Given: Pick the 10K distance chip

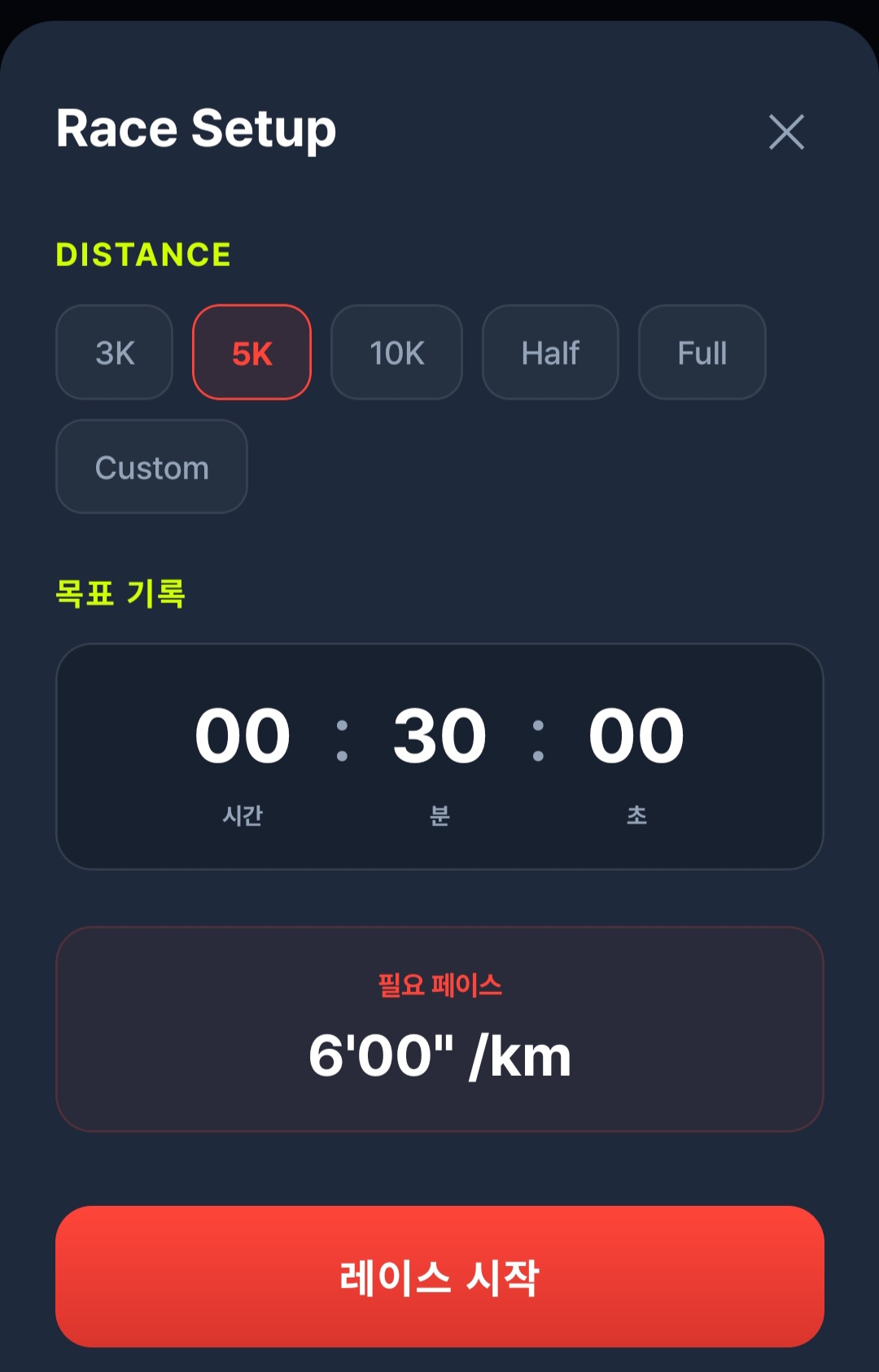Looking at the screenshot, I should (396, 352).
